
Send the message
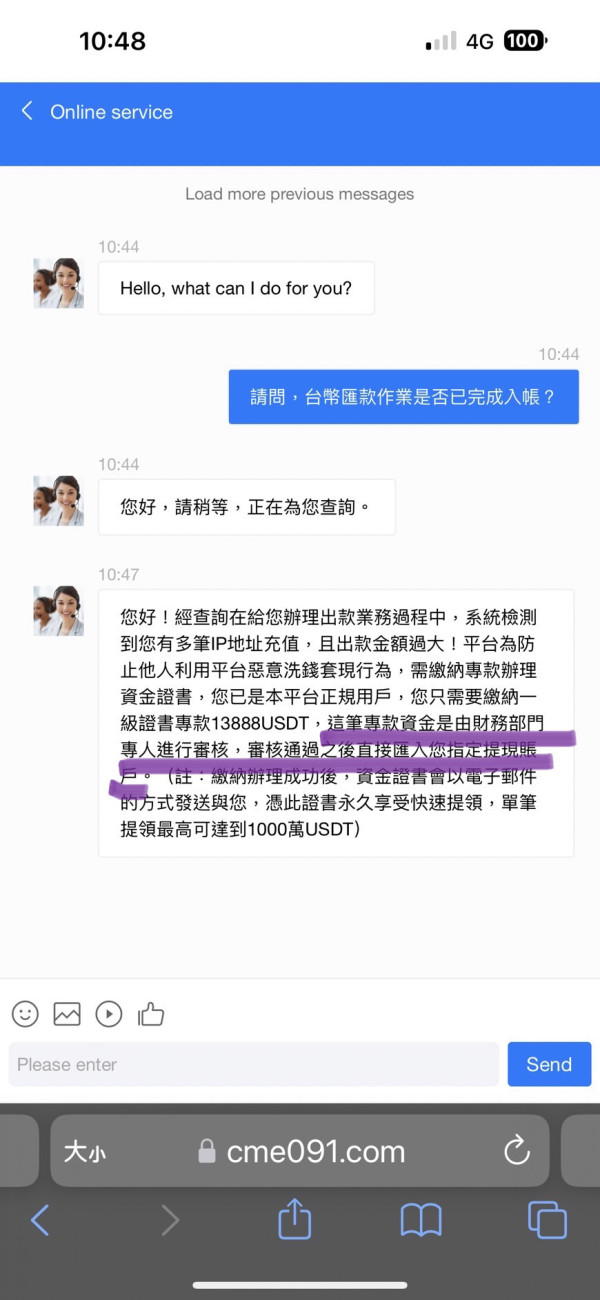coord(549,1064)
